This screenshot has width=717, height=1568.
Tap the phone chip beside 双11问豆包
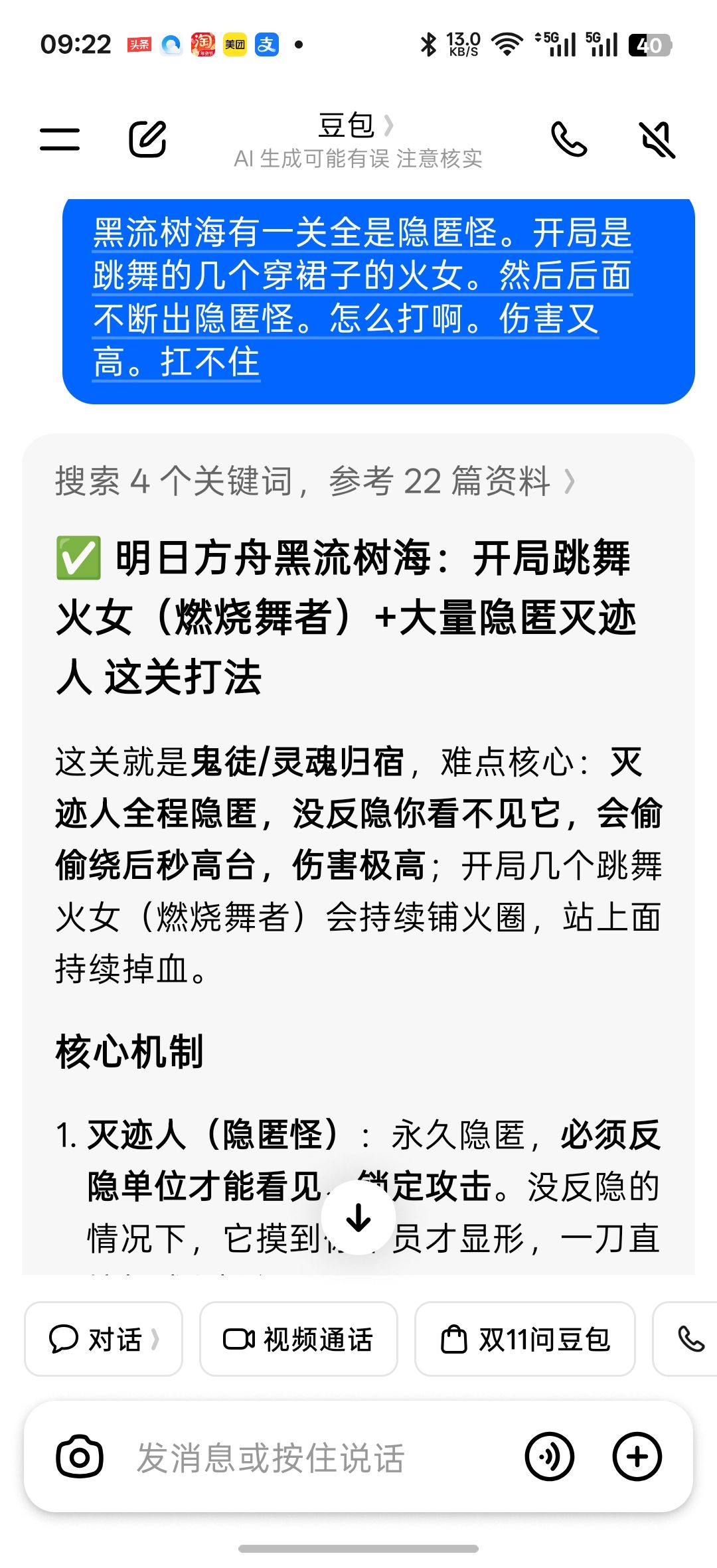click(x=688, y=1339)
